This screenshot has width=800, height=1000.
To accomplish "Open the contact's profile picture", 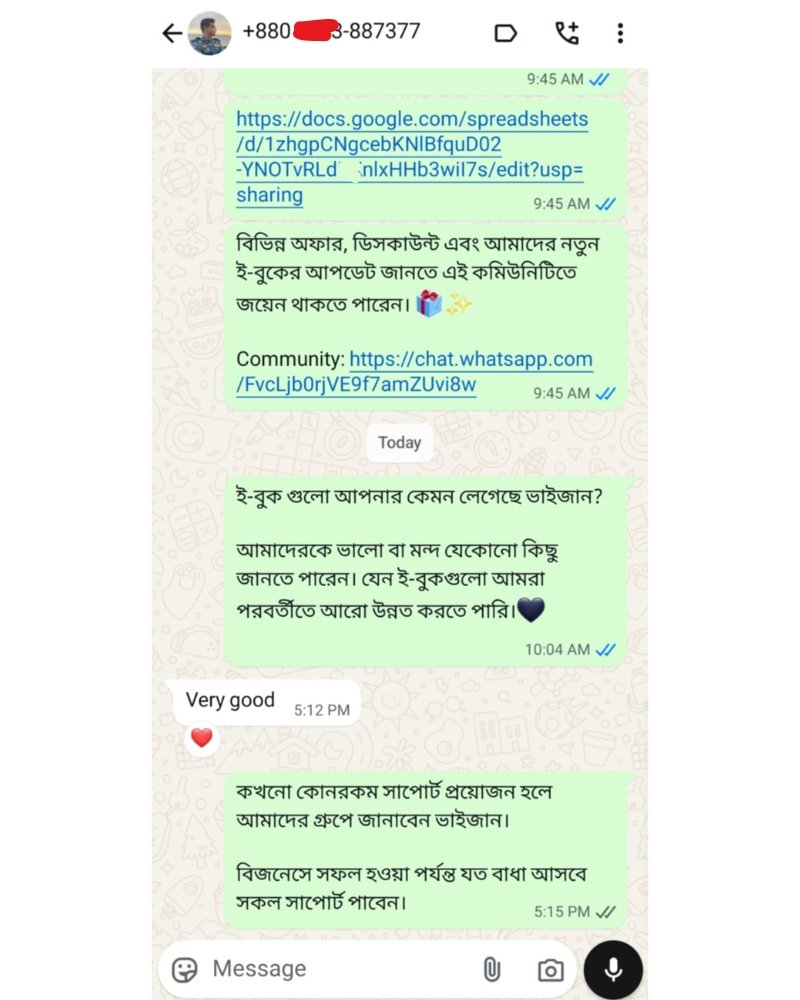I will pos(210,33).
